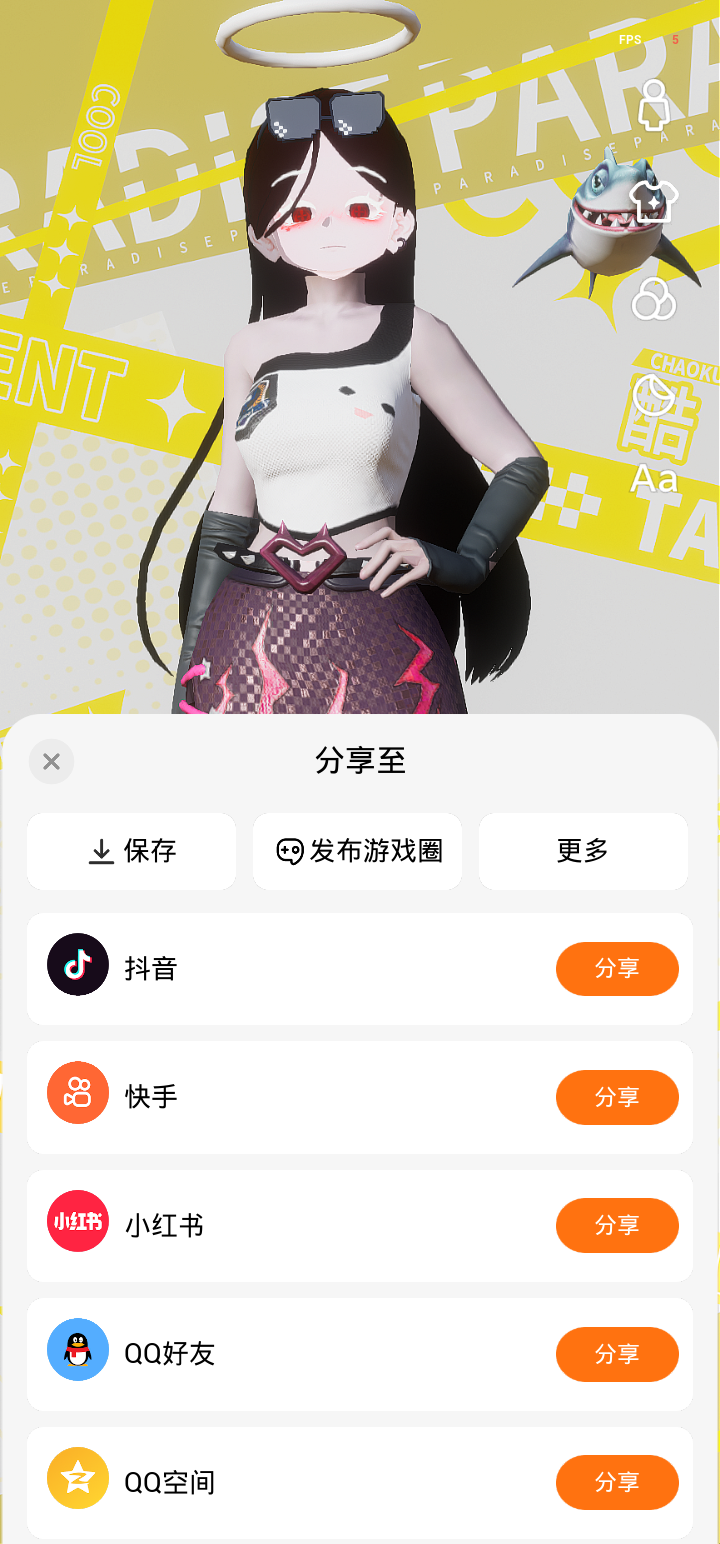This screenshot has width=720, height=1544.
Task: Share to 抖音
Action: 617,969
